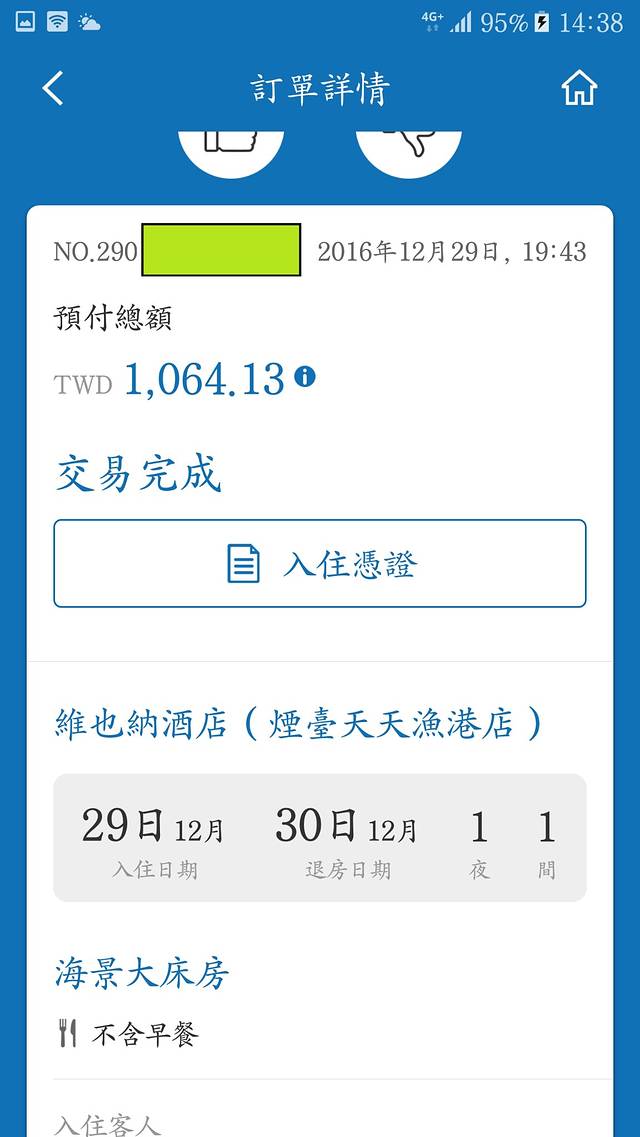
Task: View info about the 預付總額 amount
Action: (x=305, y=377)
